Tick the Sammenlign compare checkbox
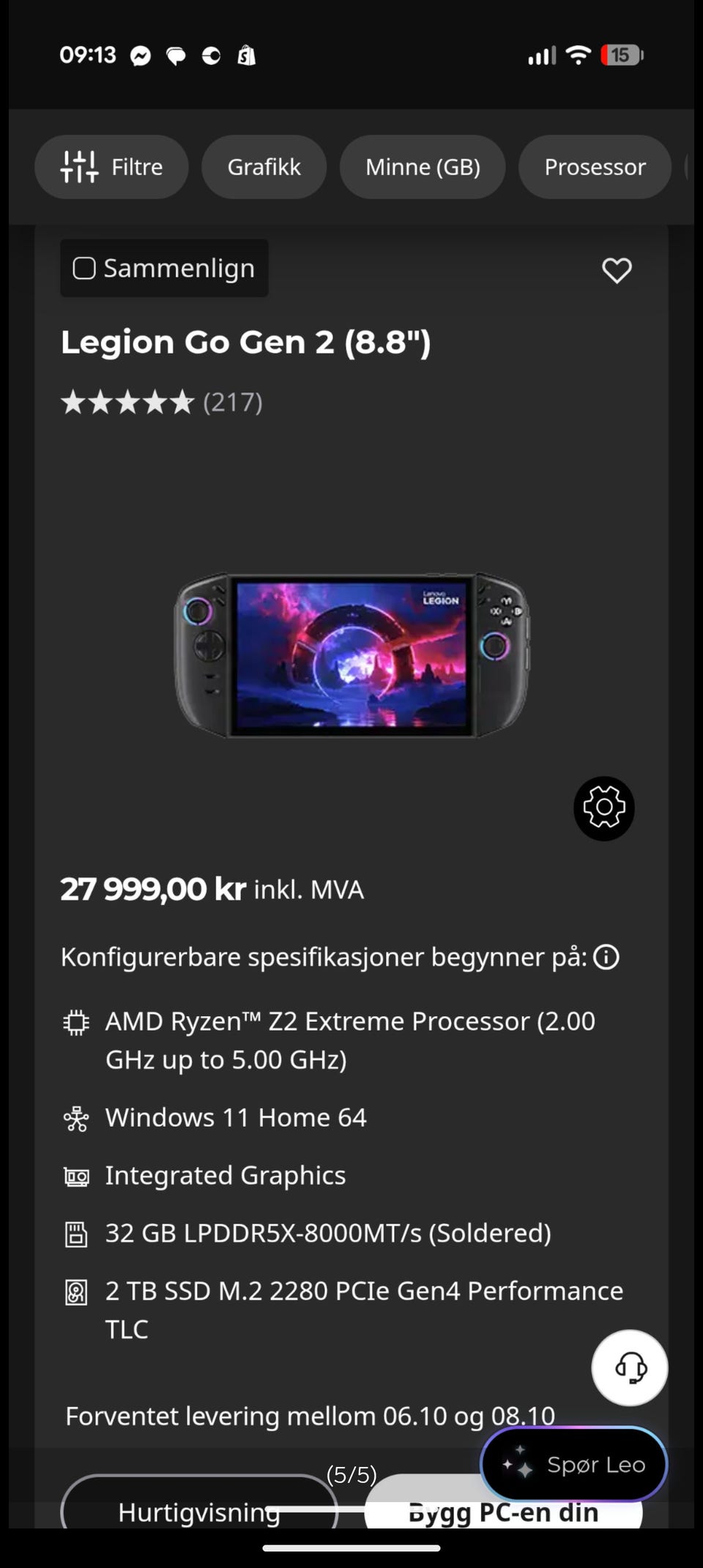The height and width of the screenshot is (1568, 703). point(84,269)
